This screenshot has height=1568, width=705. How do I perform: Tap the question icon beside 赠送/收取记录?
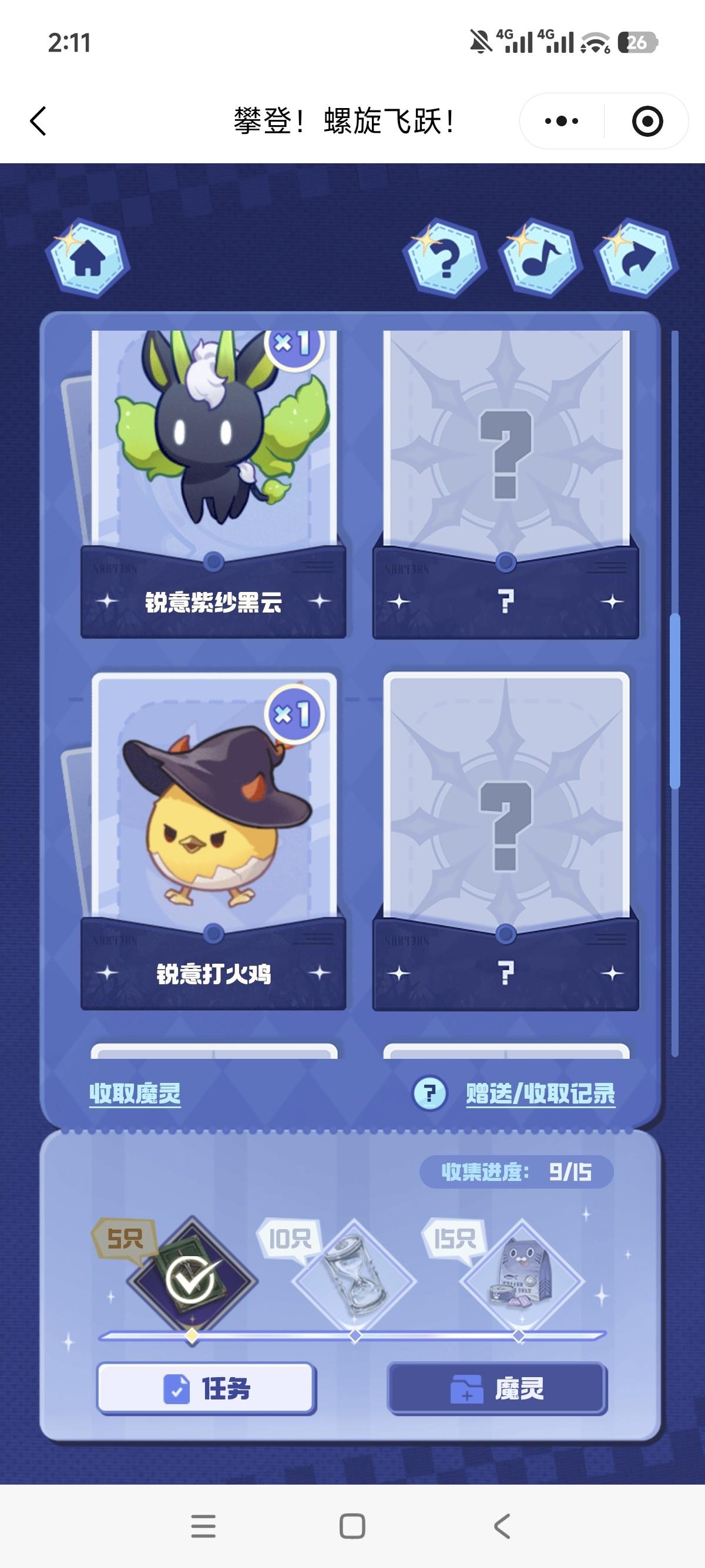point(430,1093)
